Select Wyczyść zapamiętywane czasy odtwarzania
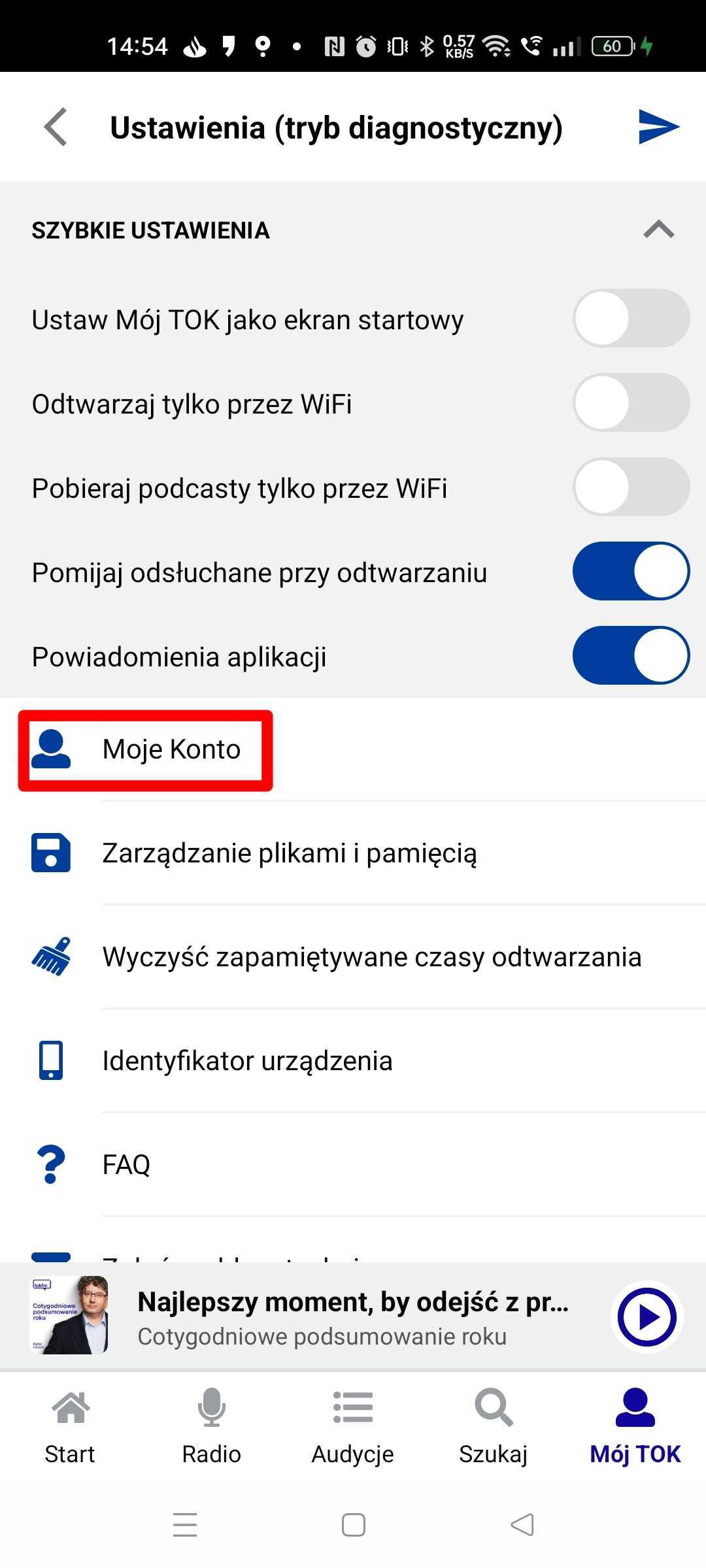The width and height of the screenshot is (706, 1568). coord(371,957)
